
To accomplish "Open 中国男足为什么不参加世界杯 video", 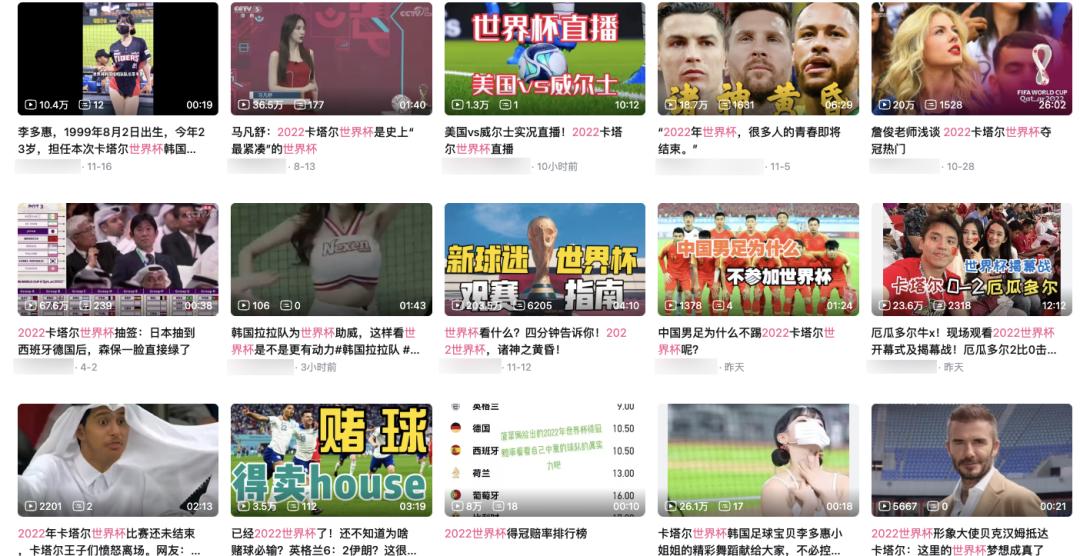I will click(758, 259).
